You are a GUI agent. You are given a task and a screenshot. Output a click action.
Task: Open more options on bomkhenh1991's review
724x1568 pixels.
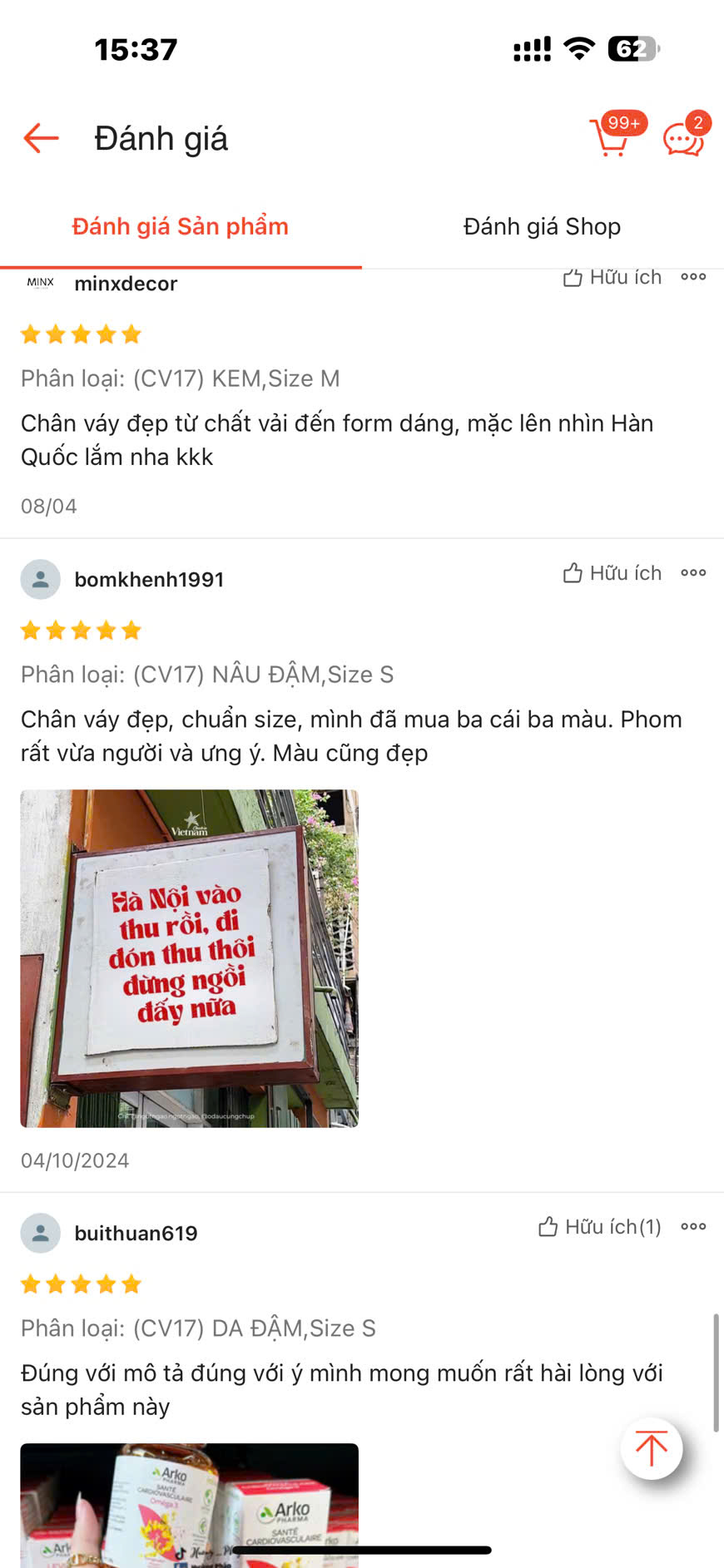point(693,573)
